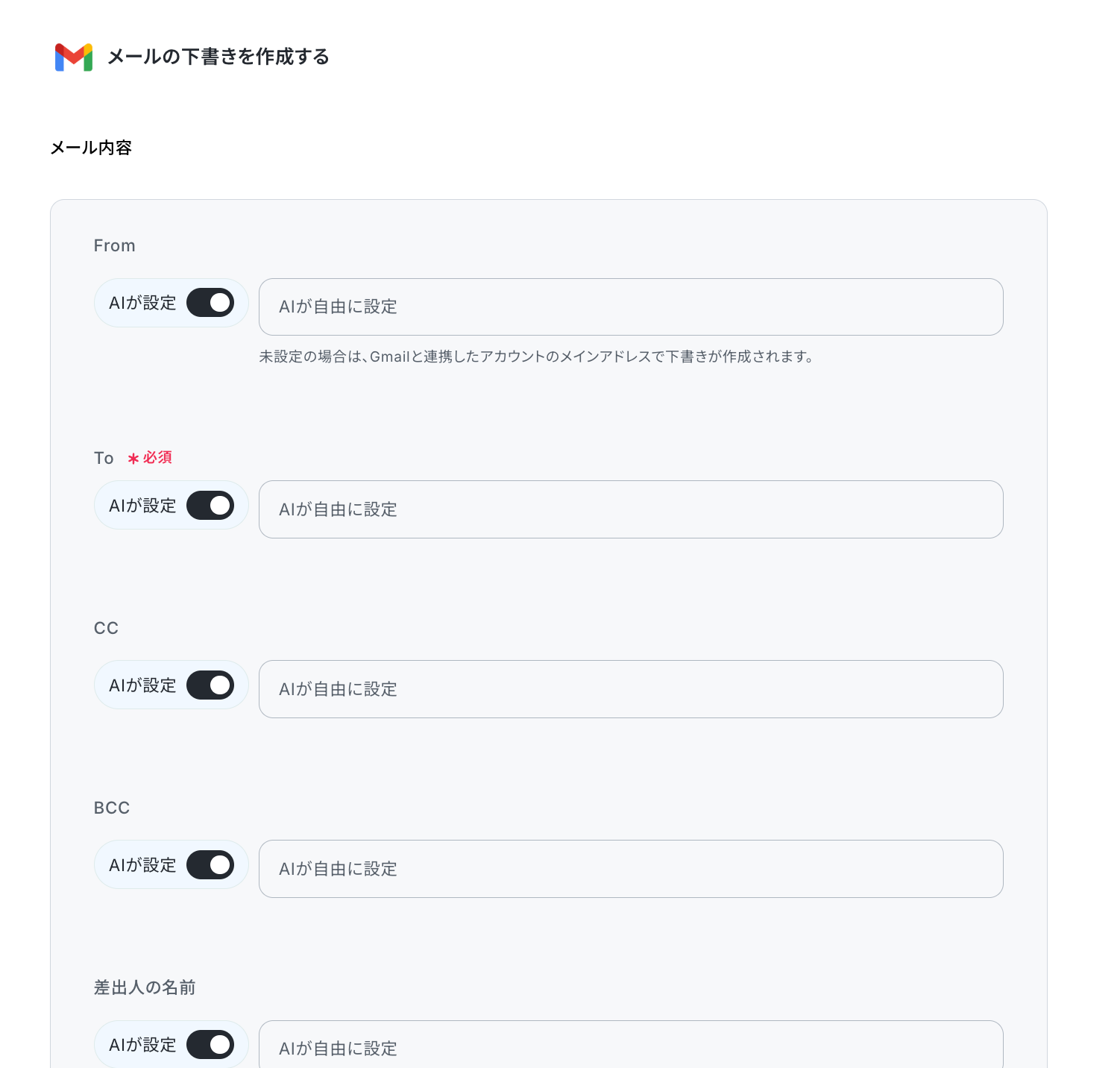Image resolution: width=1120 pixels, height=1068 pixels.
Task: Toggle the AI setting switch for BCC
Action: (210, 865)
